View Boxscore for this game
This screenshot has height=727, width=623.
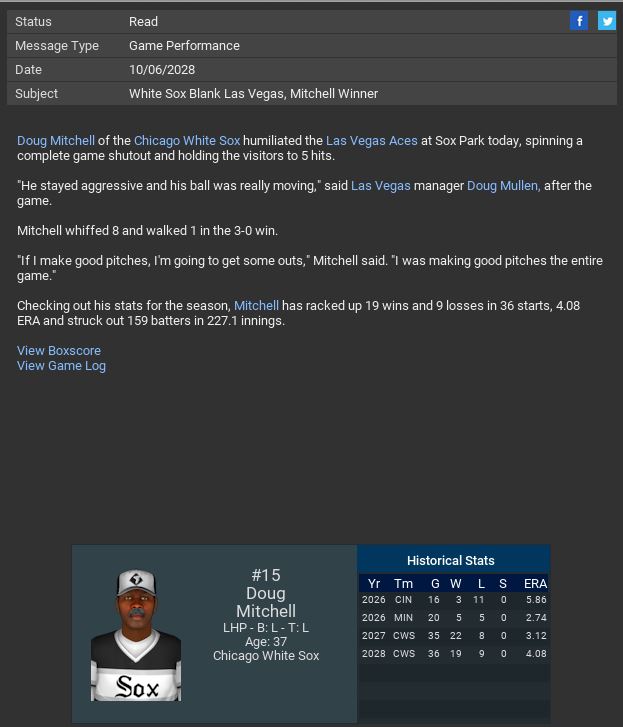pos(59,351)
